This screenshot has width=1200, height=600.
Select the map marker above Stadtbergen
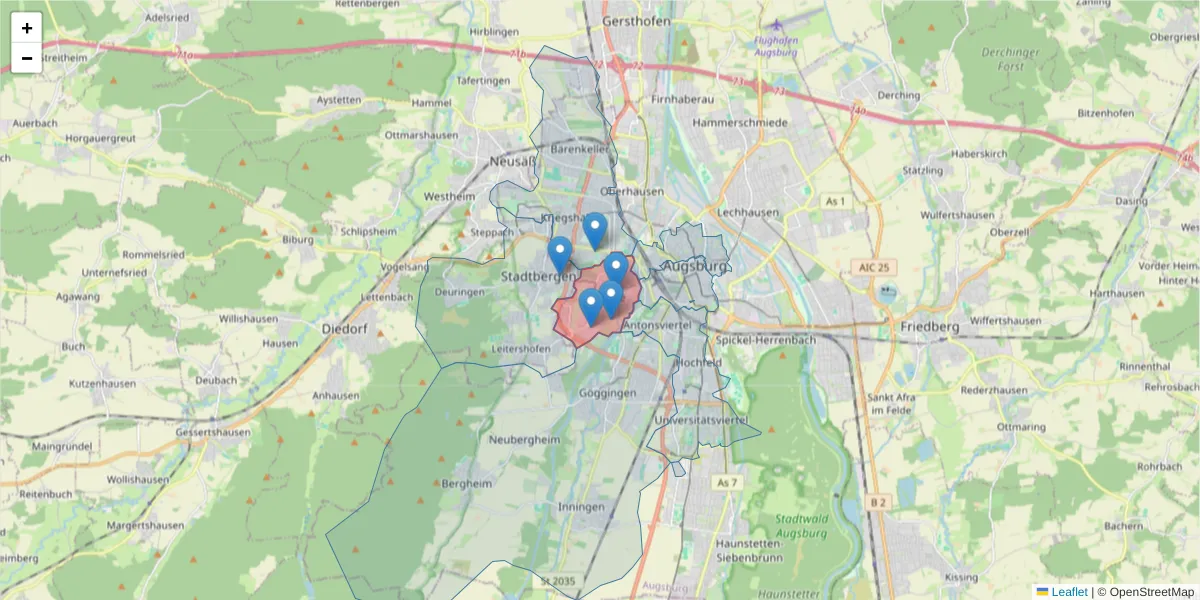(560, 252)
